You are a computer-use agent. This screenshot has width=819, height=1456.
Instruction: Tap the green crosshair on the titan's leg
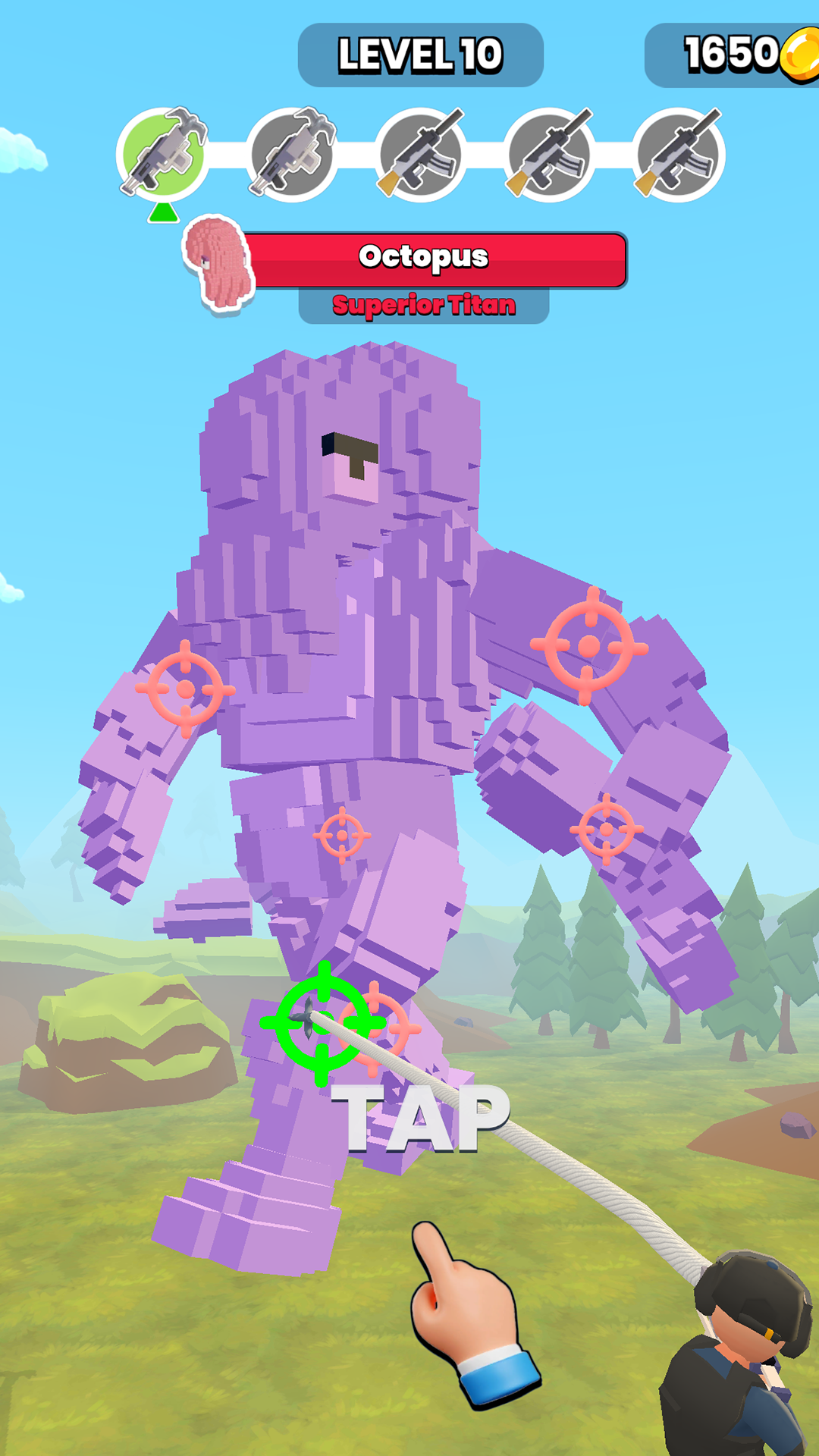click(324, 1023)
